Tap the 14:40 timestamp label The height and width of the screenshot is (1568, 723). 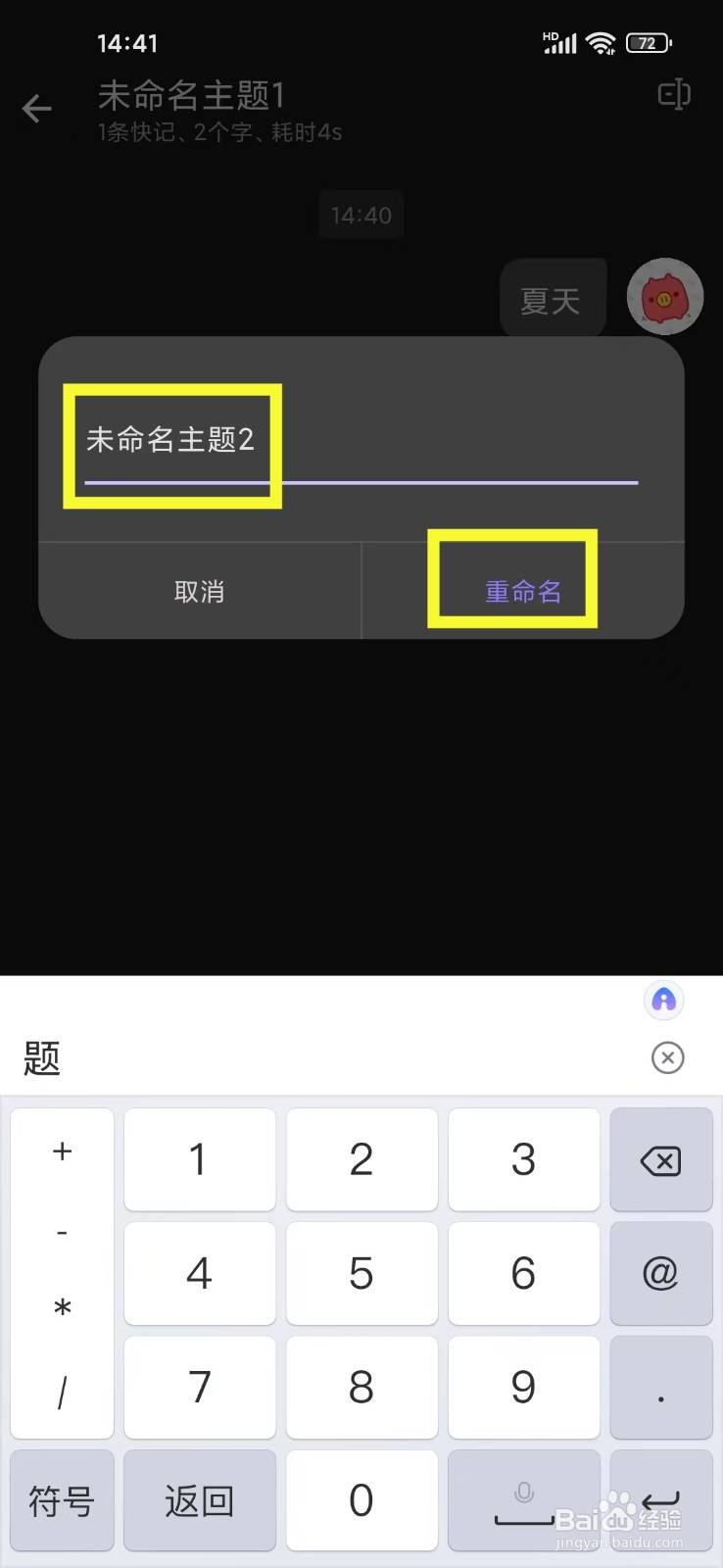pyautogui.click(x=361, y=215)
